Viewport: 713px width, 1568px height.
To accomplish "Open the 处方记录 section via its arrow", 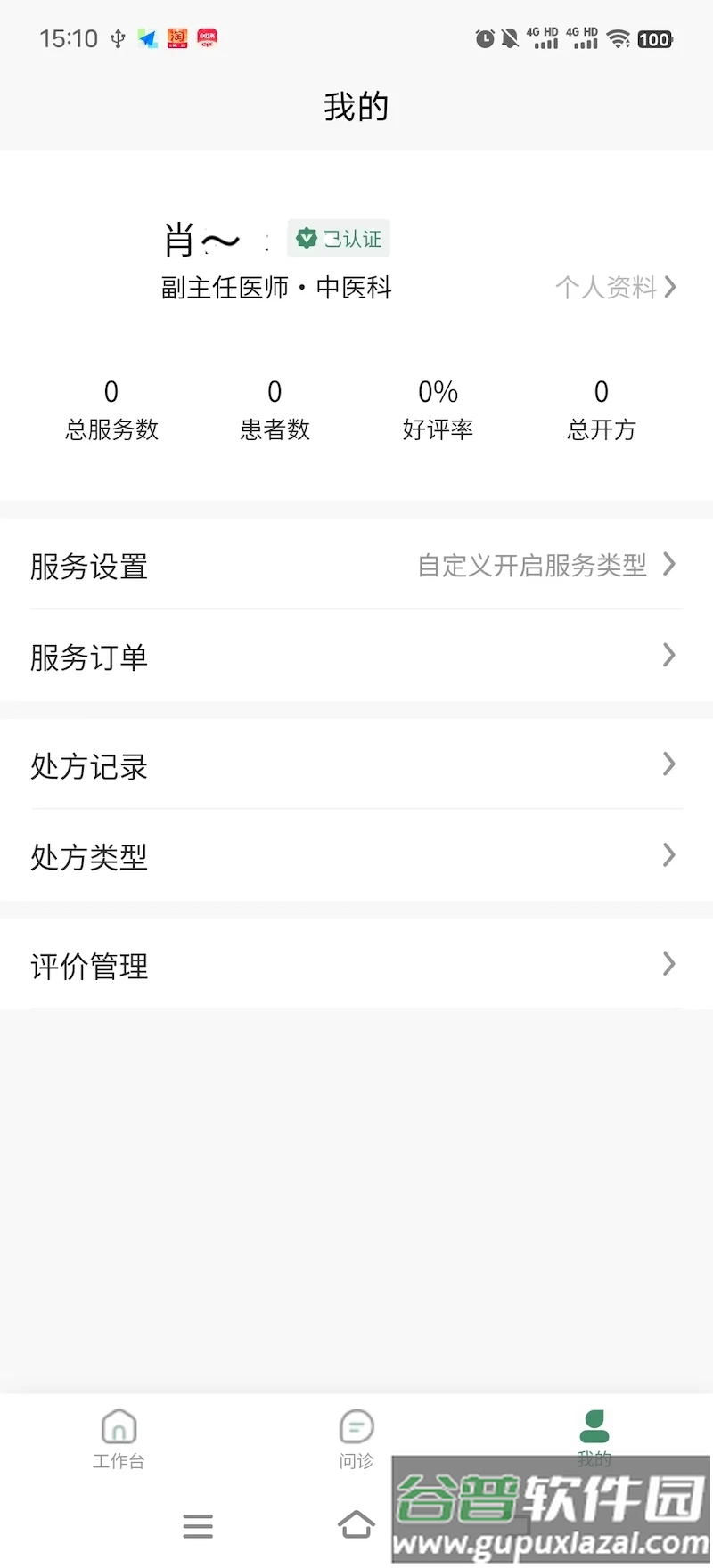I will click(669, 764).
